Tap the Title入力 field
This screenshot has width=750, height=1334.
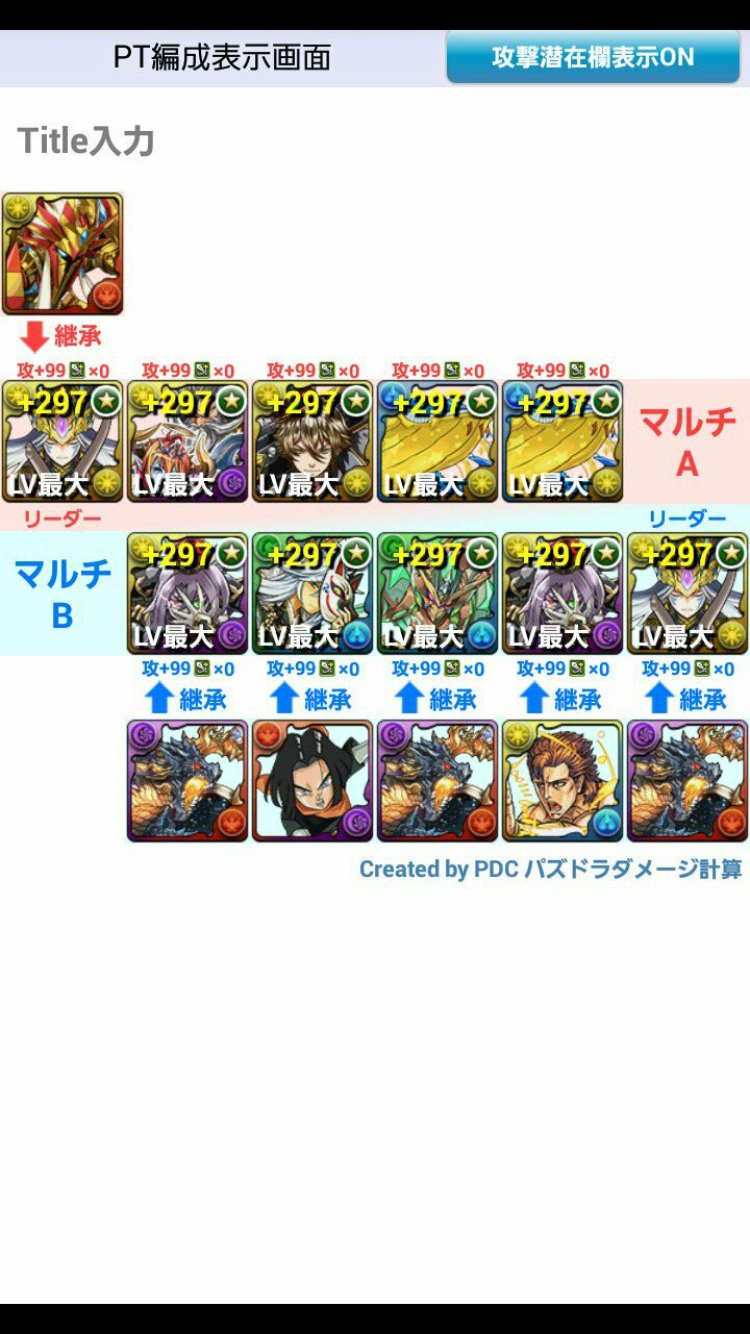86,141
